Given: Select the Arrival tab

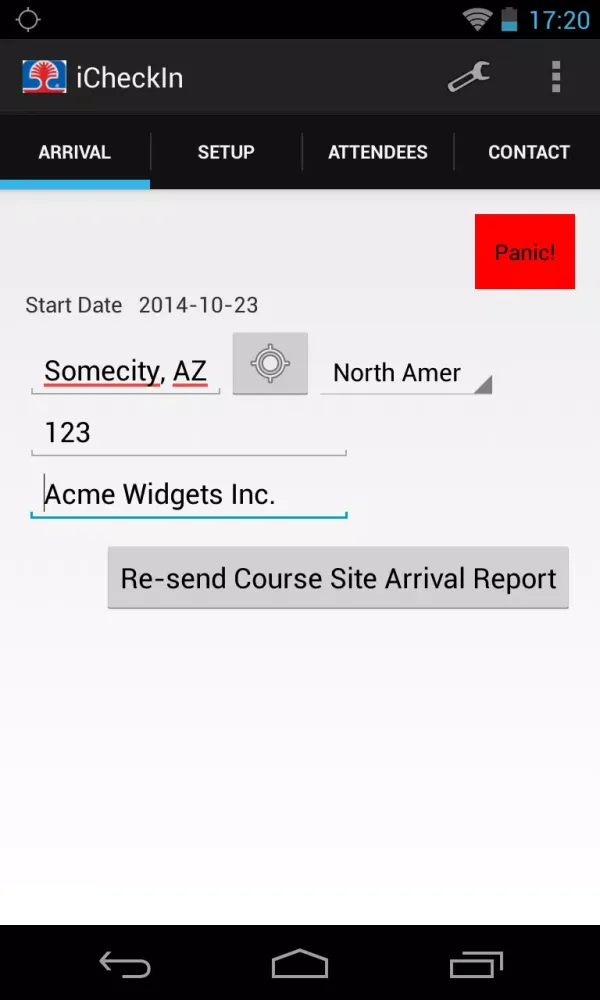Looking at the screenshot, I should [75, 153].
